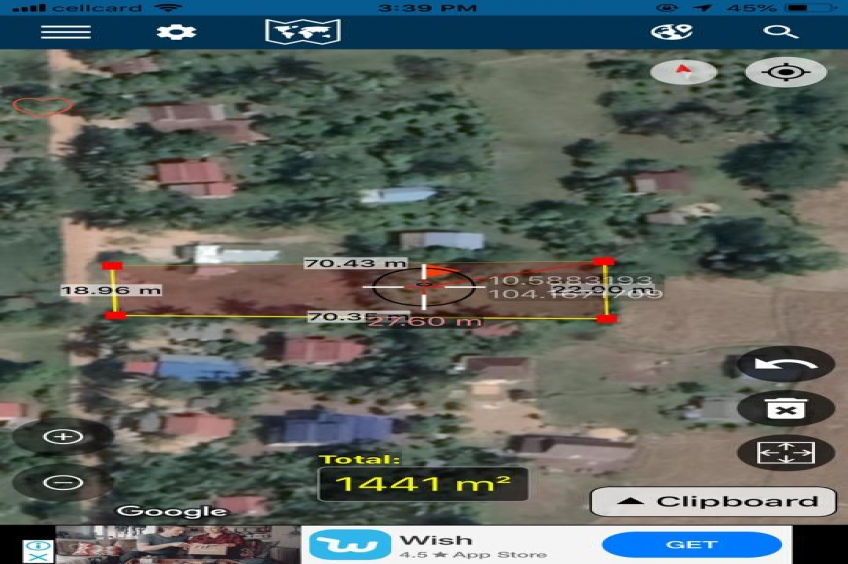Screen dimensions: 848x564
Task: Zoom in with the plus button
Action: [x=63, y=437]
